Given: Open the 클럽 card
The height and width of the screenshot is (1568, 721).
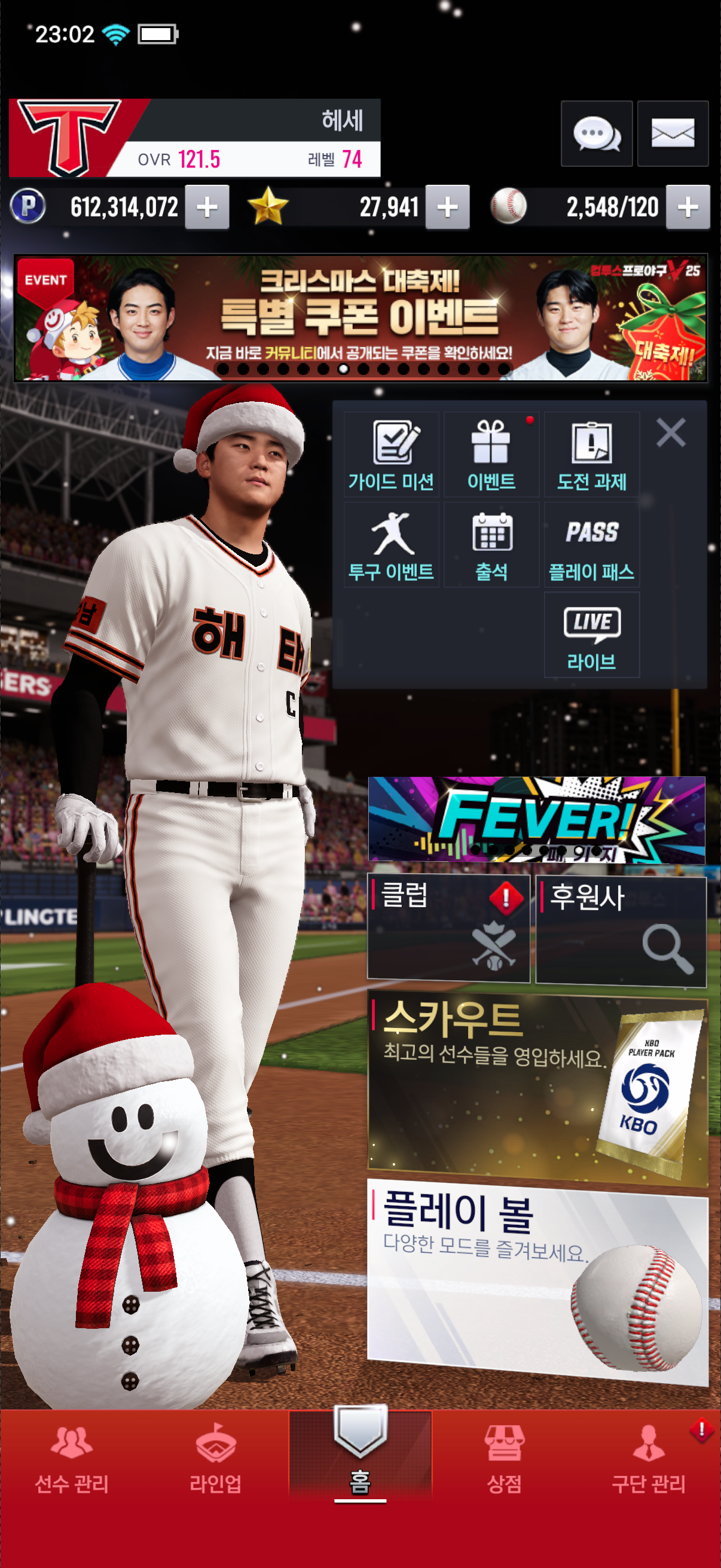Looking at the screenshot, I should tap(448, 928).
